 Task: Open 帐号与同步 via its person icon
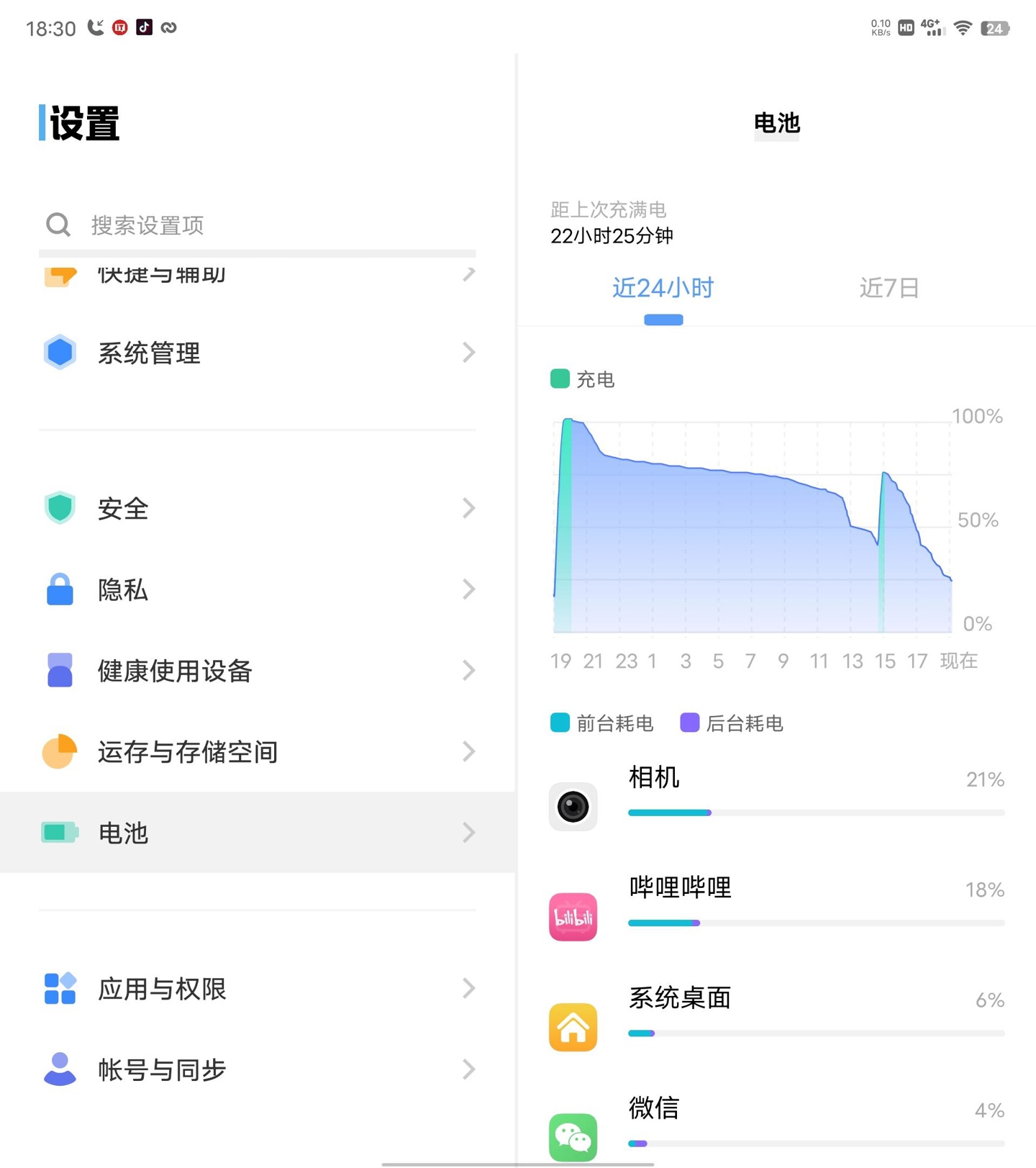pos(60,1070)
